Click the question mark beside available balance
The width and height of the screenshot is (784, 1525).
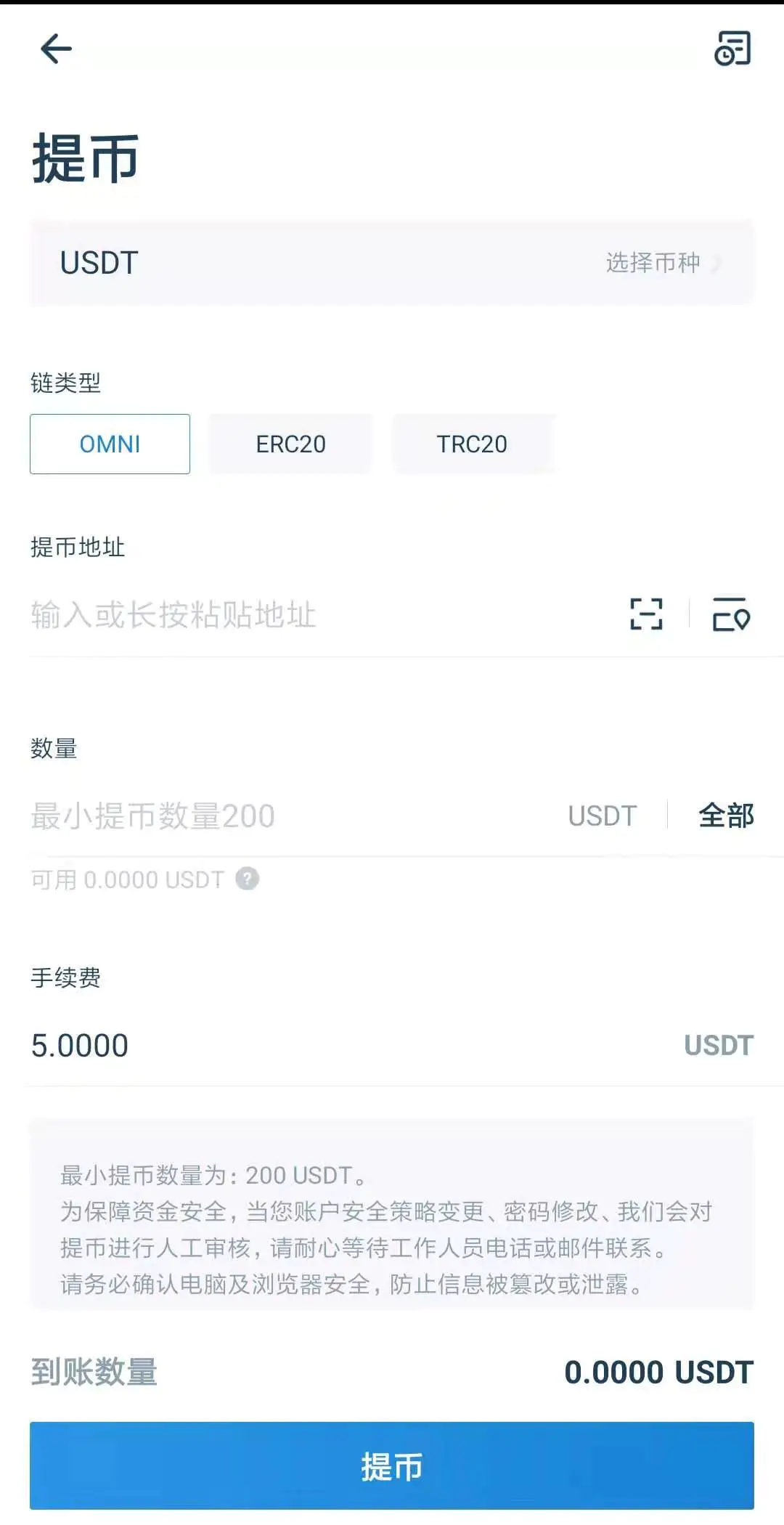(248, 879)
